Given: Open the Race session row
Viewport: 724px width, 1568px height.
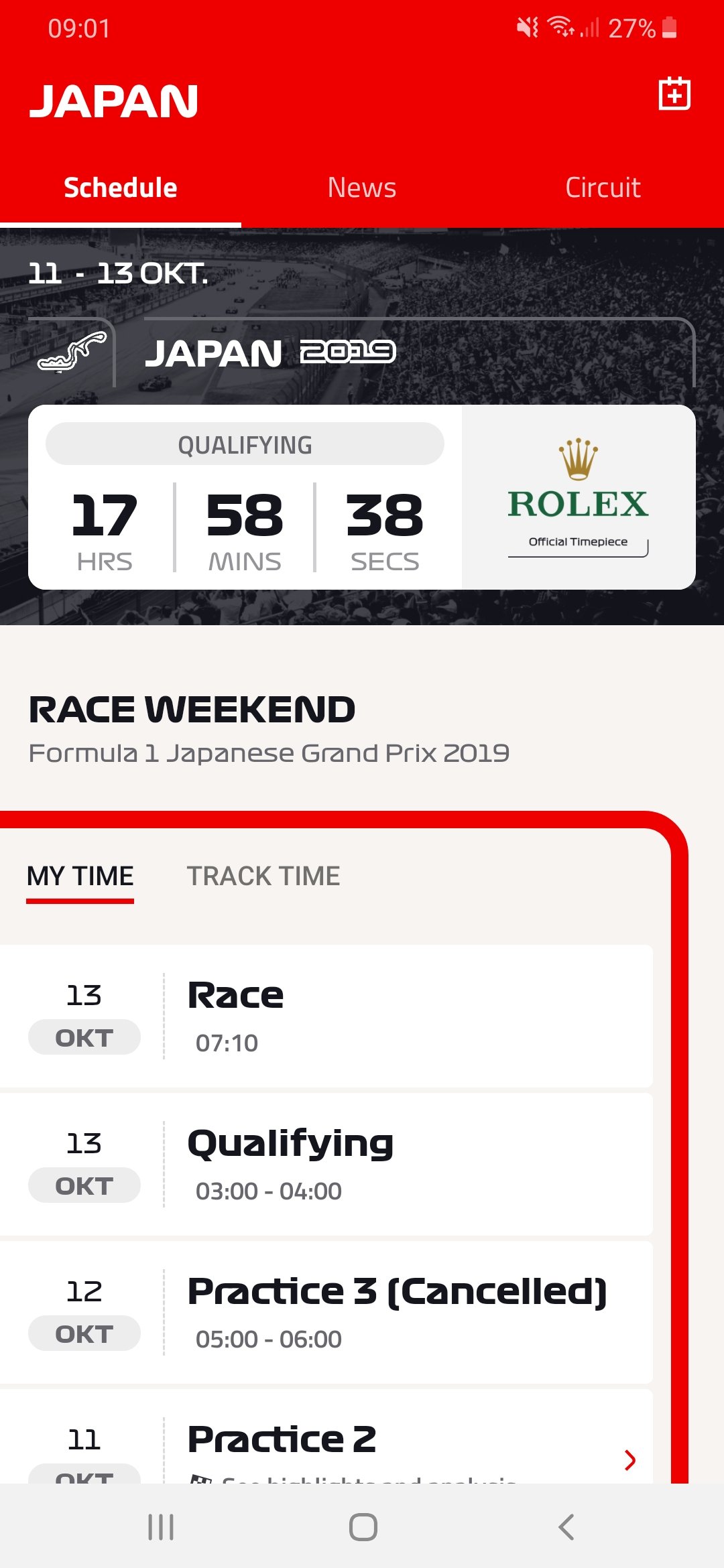Looking at the screenshot, I should 326,1016.
